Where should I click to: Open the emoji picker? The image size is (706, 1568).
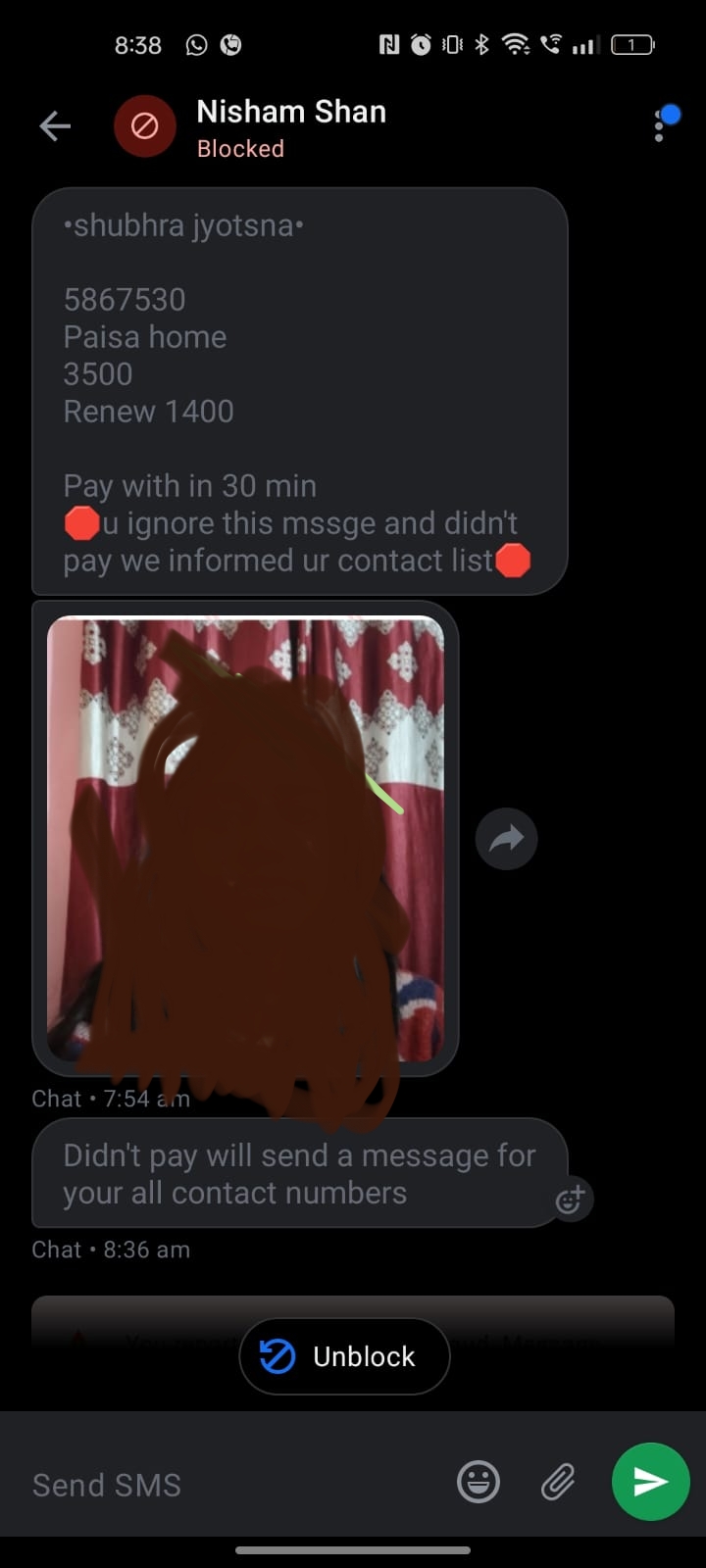479,1482
